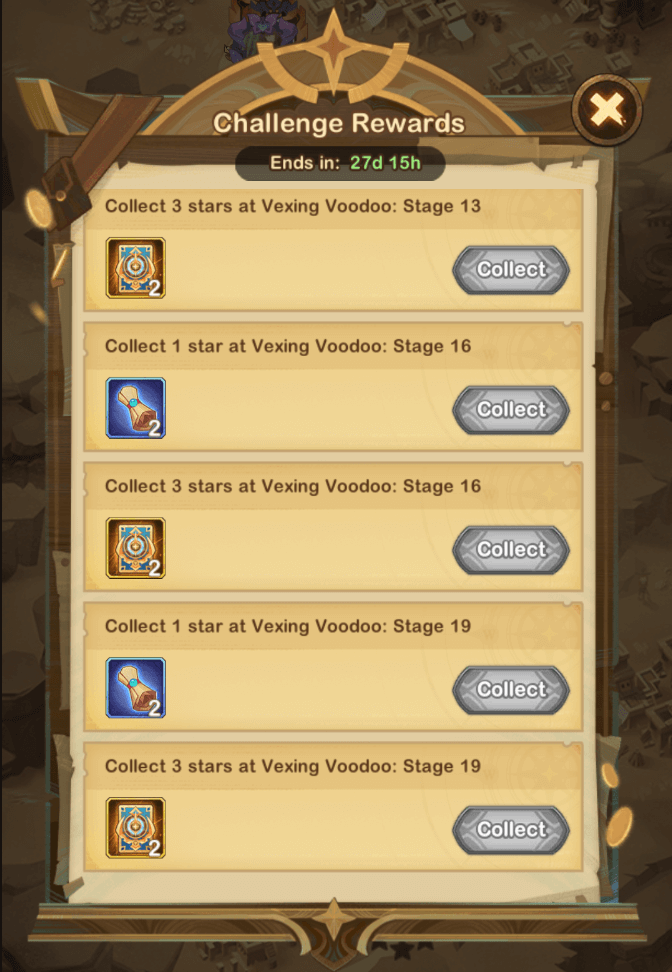Inspect the Stage 16 three-star reward item
The image size is (672, 972).
(136, 548)
